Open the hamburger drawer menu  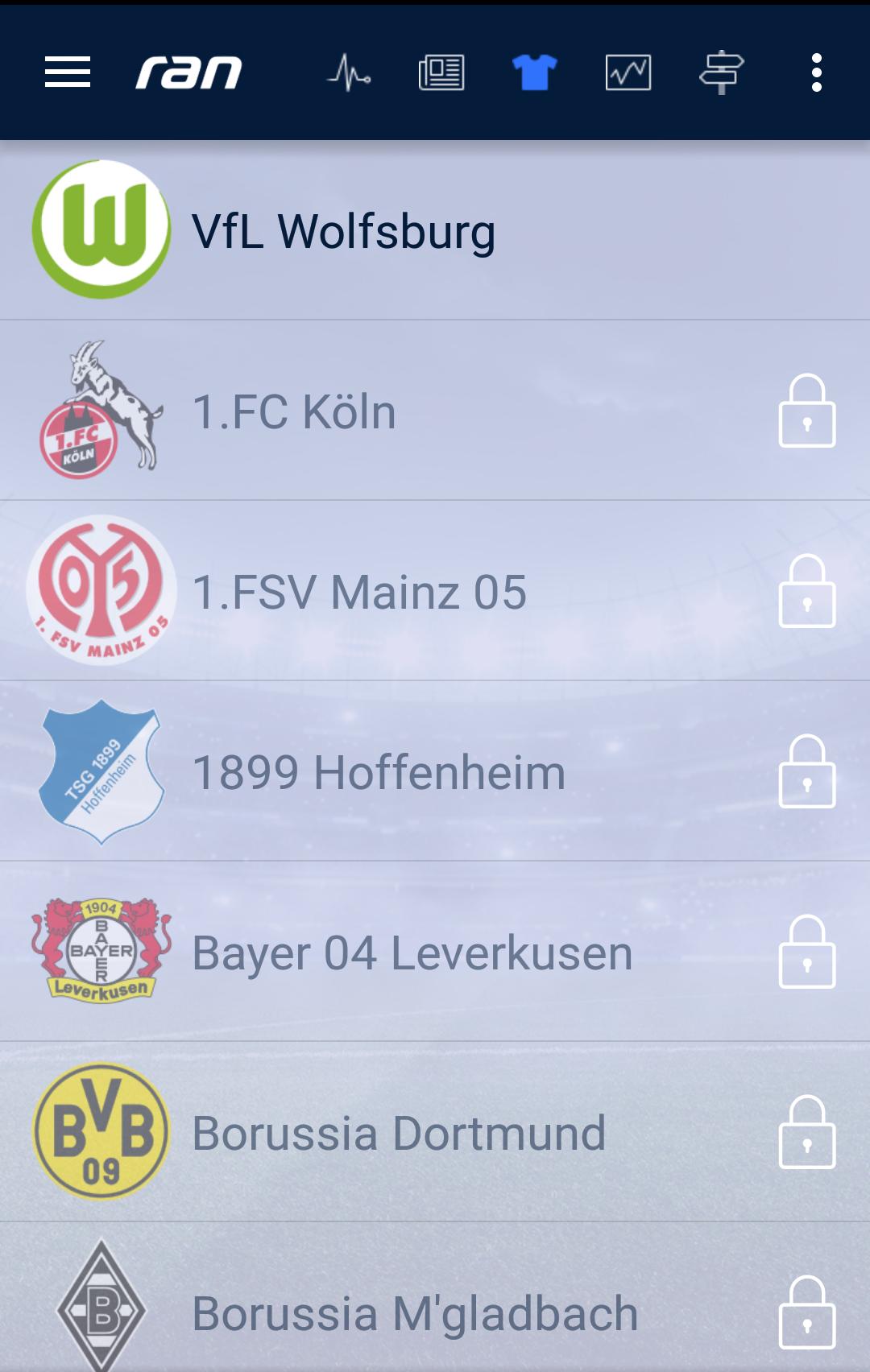point(68,72)
